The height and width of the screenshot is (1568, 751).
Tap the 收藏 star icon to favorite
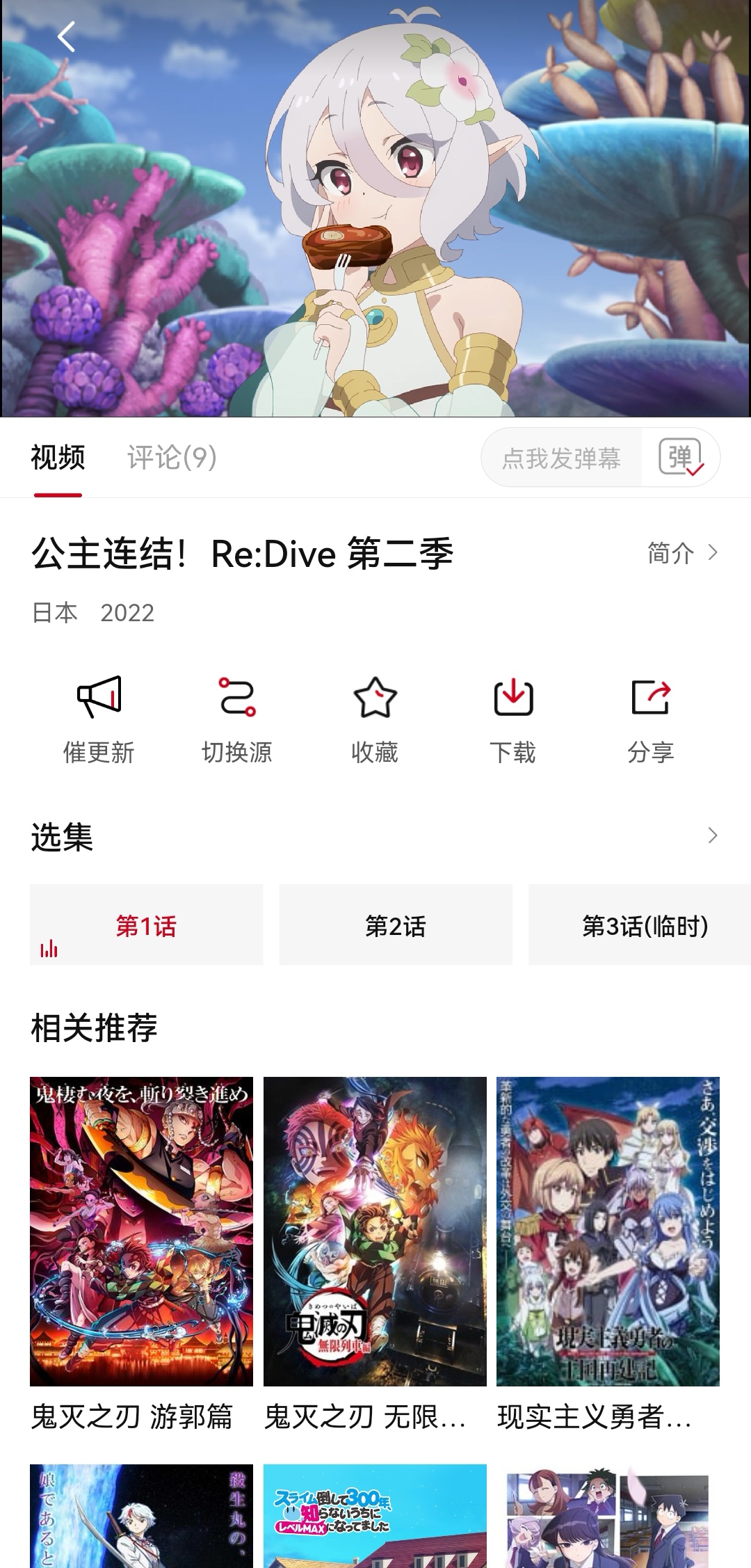point(375,704)
